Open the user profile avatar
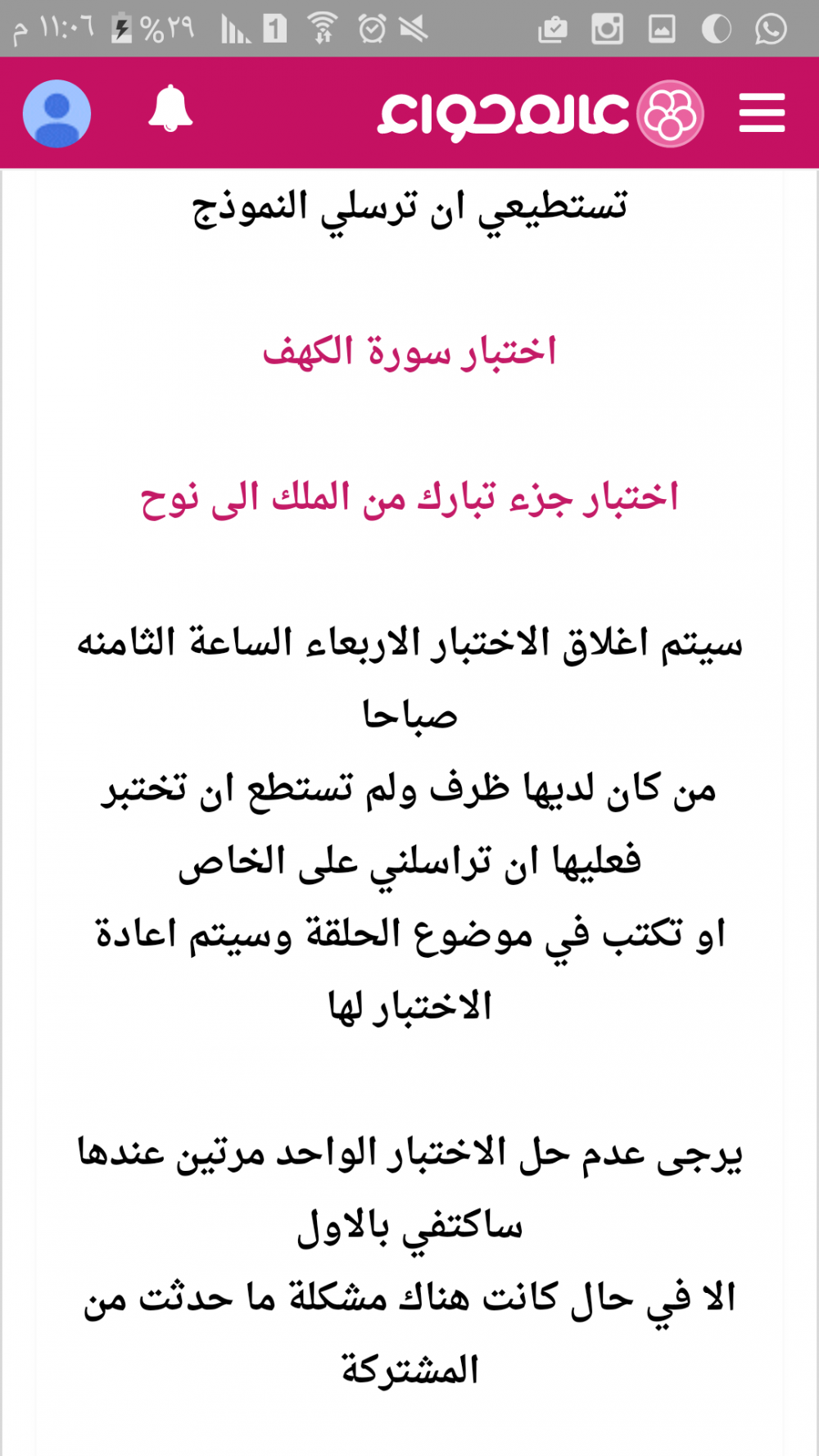 point(57,113)
